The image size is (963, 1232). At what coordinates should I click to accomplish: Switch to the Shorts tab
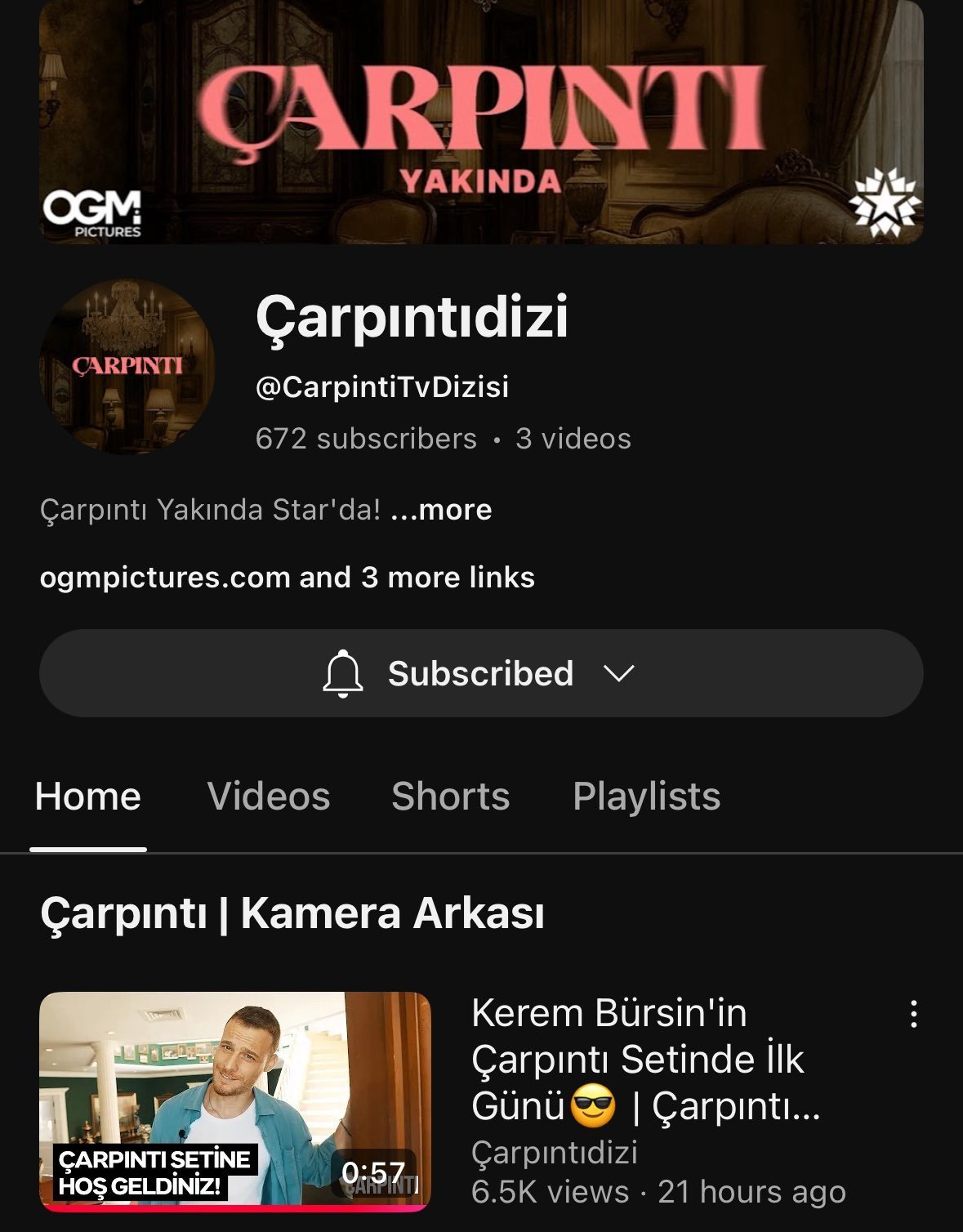click(x=450, y=797)
